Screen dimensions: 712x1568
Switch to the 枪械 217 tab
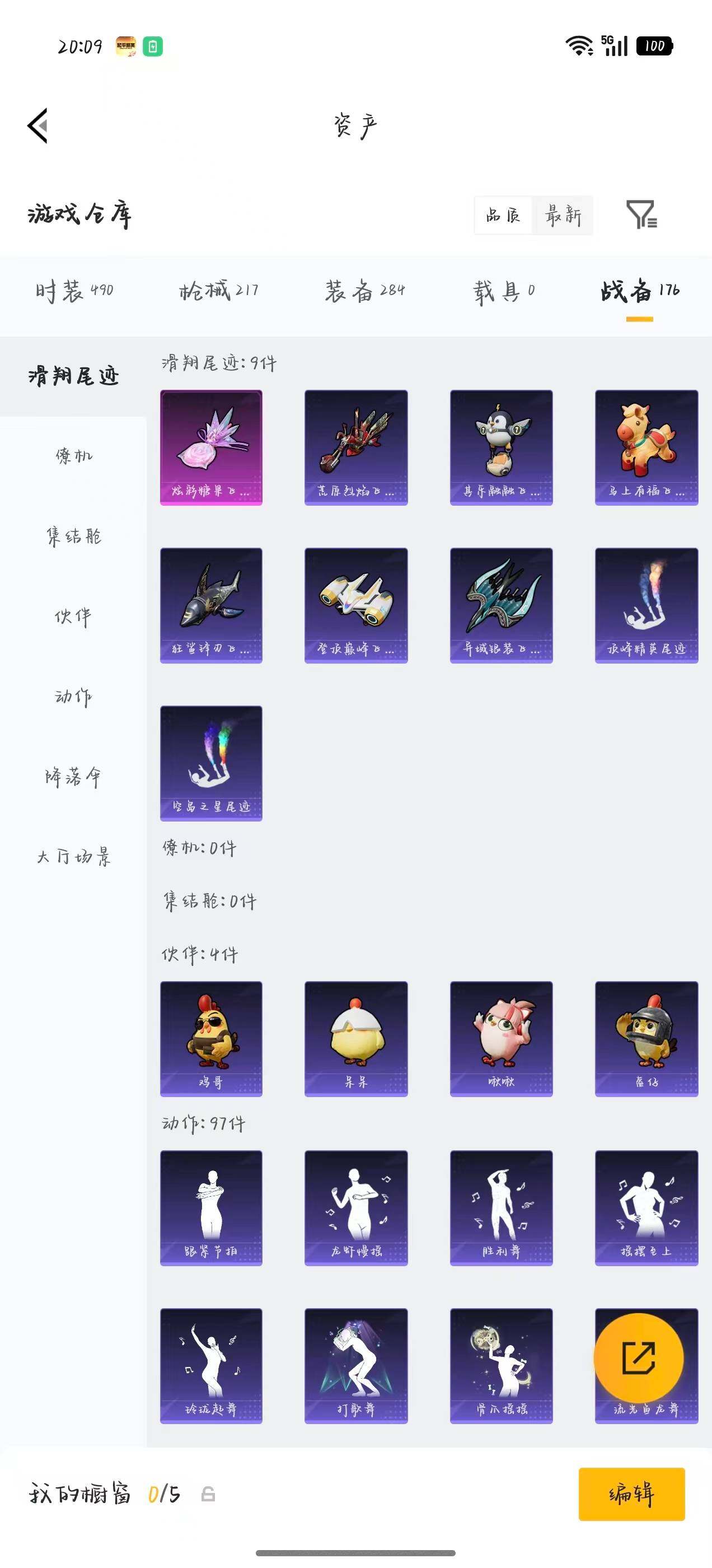click(219, 291)
